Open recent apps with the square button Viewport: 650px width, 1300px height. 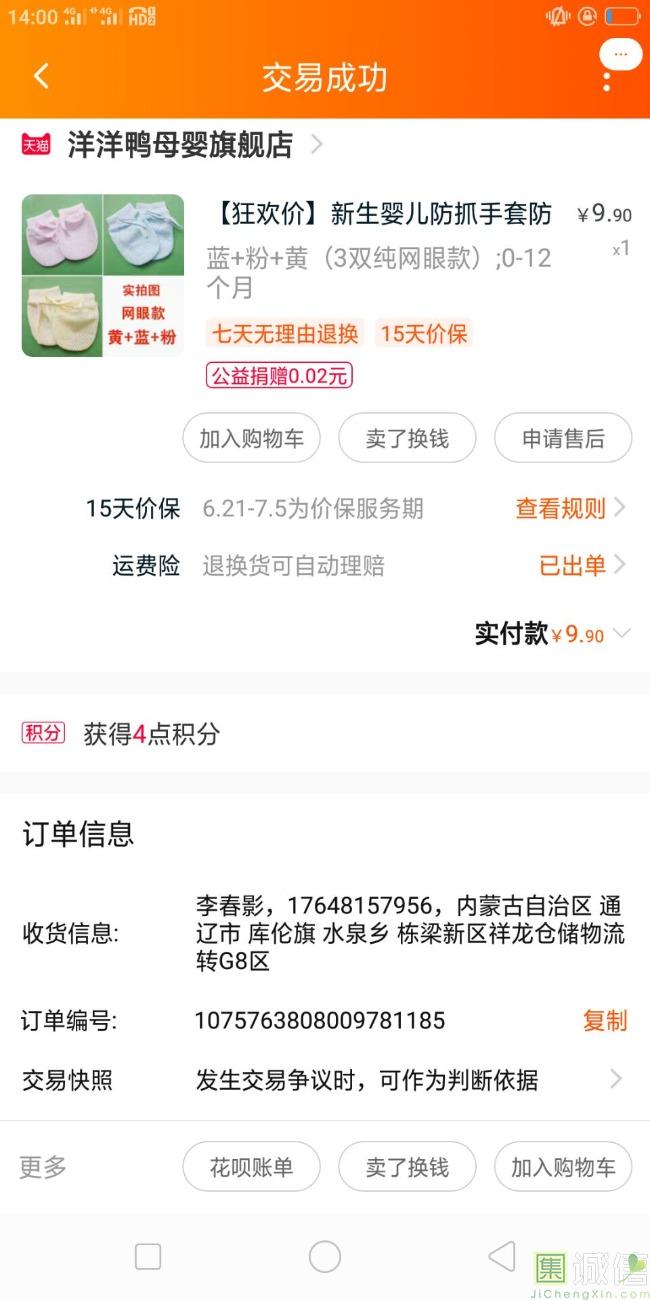148,1257
